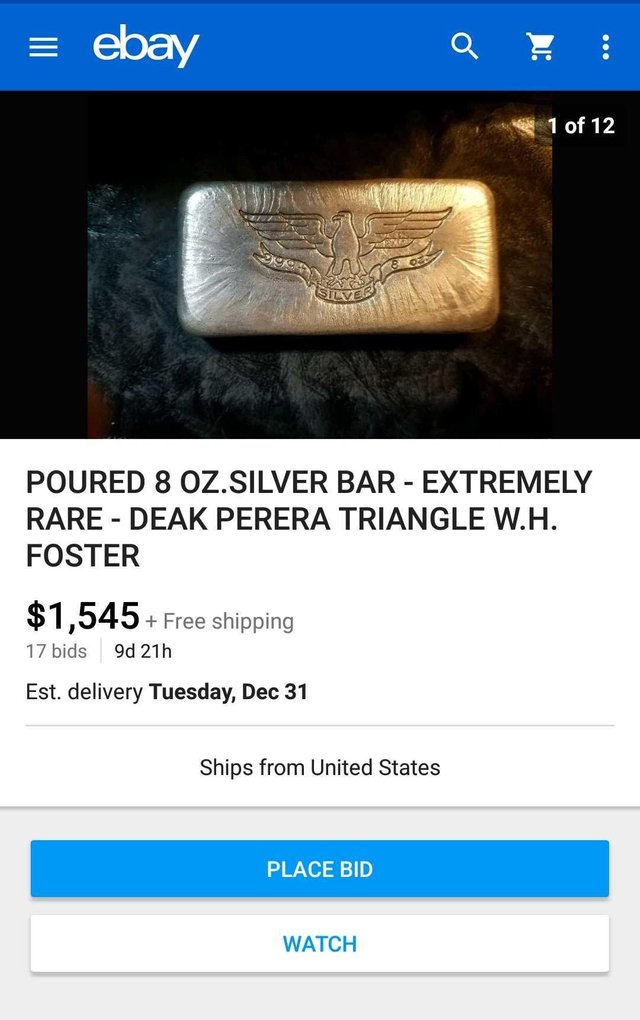Image resolution: width=640 pixels, height=1020 pixels.
Task: Open the overflow menu
Action: (606, 47)
